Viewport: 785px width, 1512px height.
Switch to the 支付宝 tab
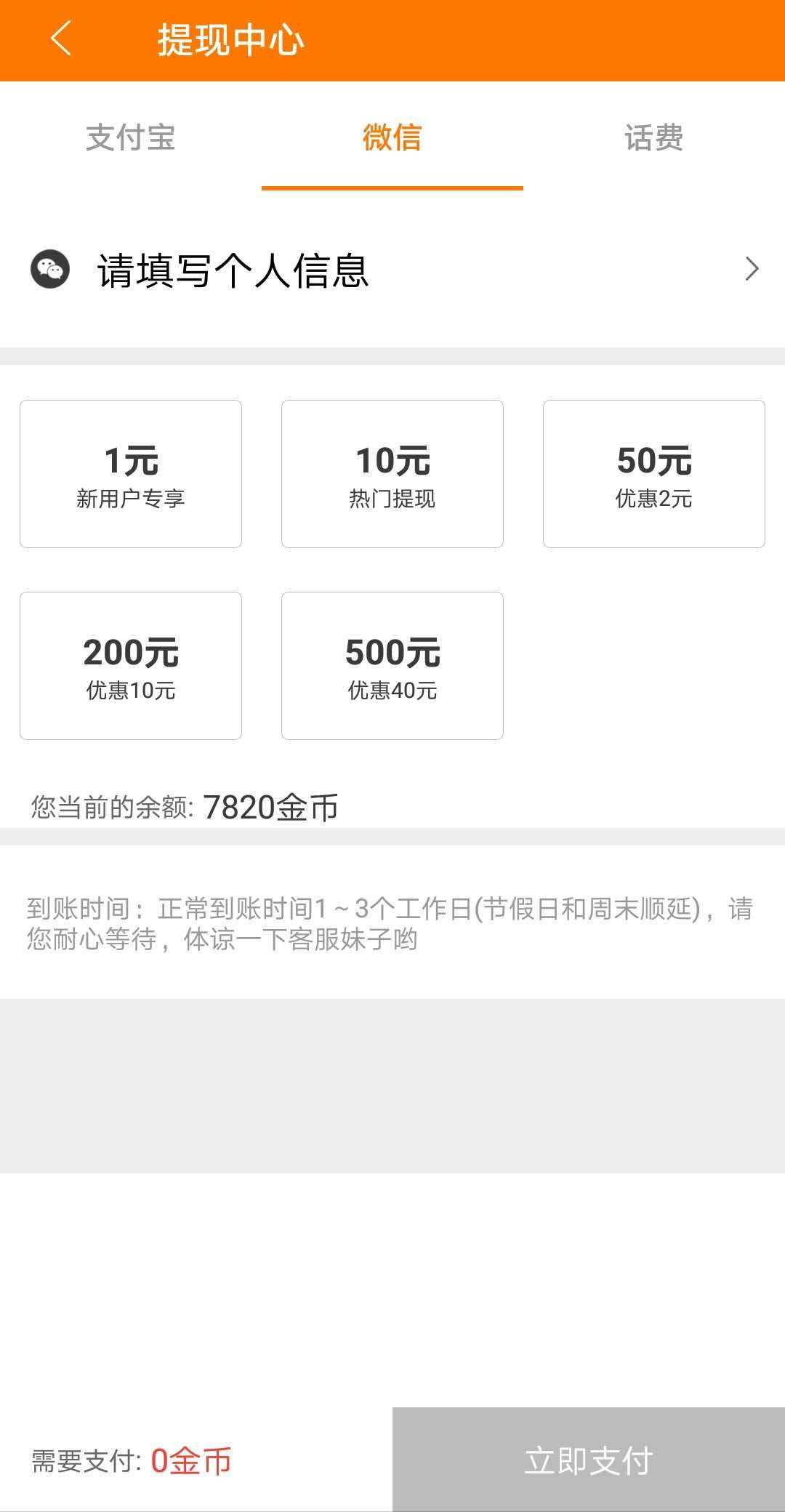[x=131, y=137]
